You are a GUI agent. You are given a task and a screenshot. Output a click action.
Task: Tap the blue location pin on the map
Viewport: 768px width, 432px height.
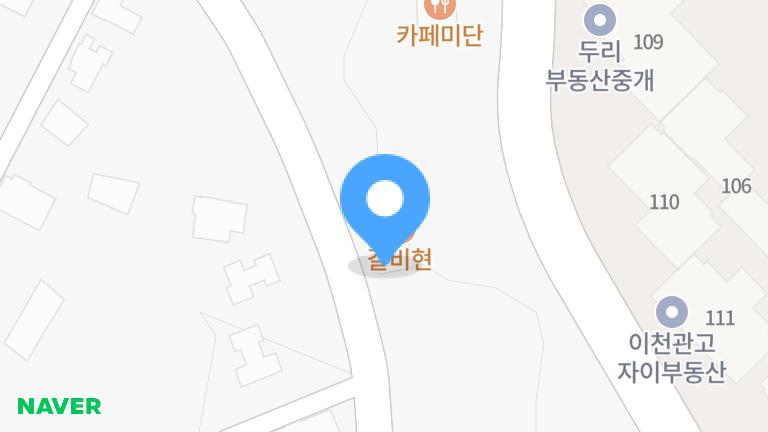(385, 201)
